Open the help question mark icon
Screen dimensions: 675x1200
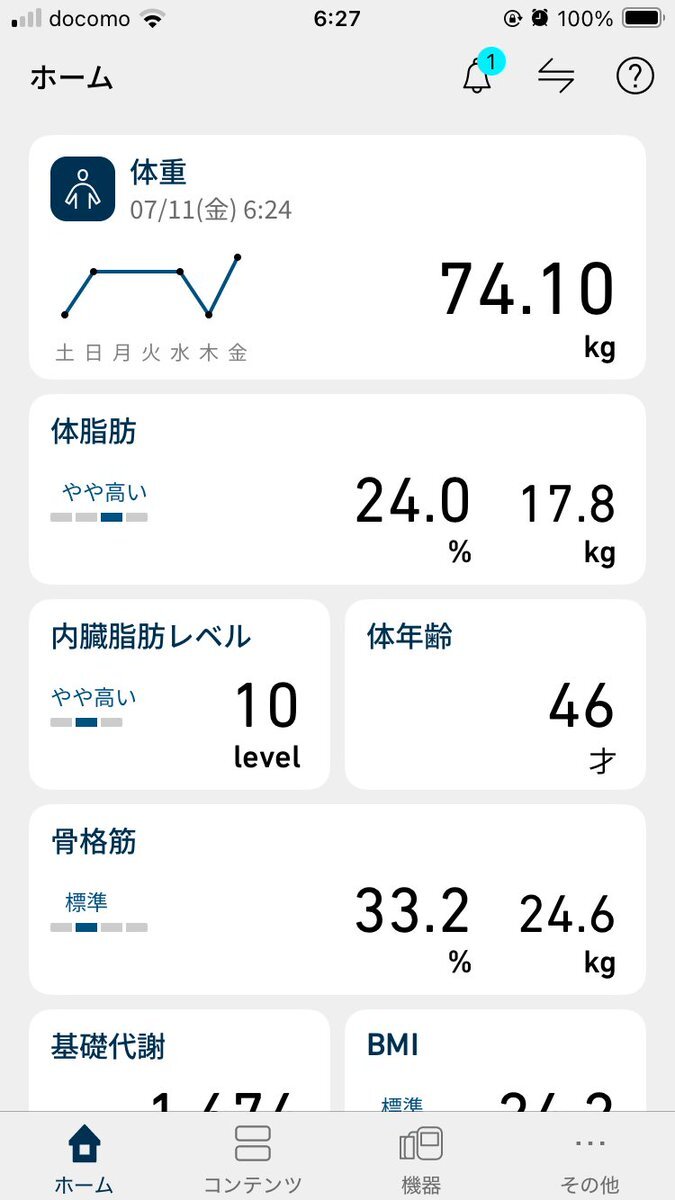pyautogui.click(x=635, y=76)
